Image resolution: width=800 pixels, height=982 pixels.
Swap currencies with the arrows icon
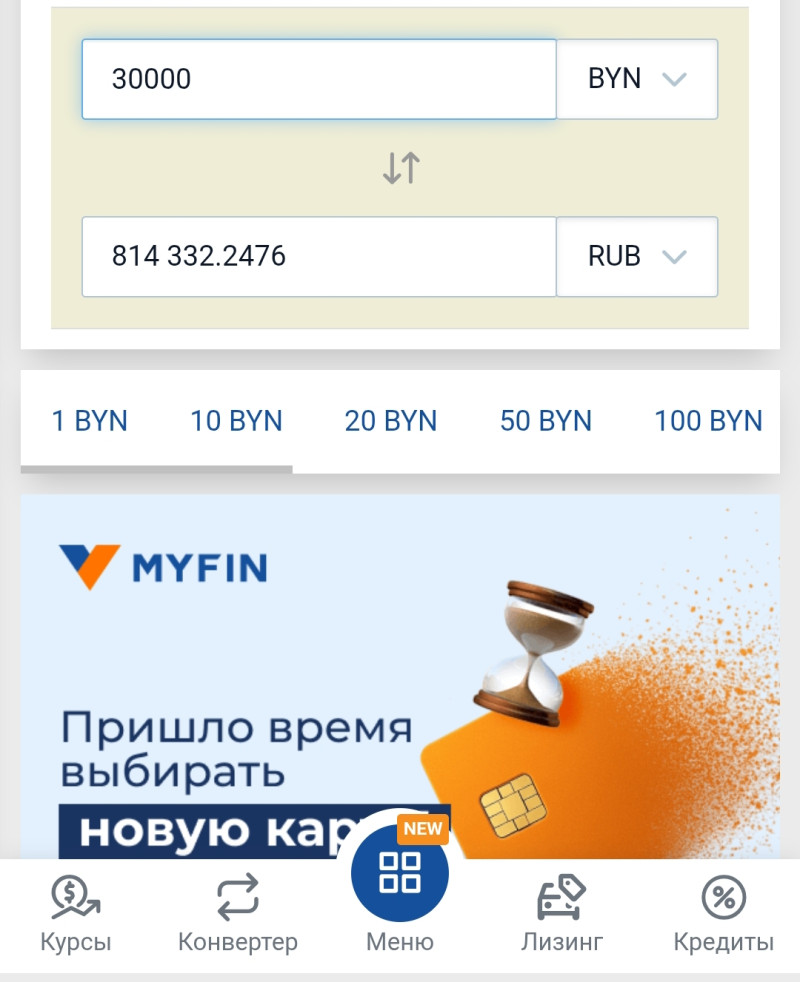click(401, 168)
